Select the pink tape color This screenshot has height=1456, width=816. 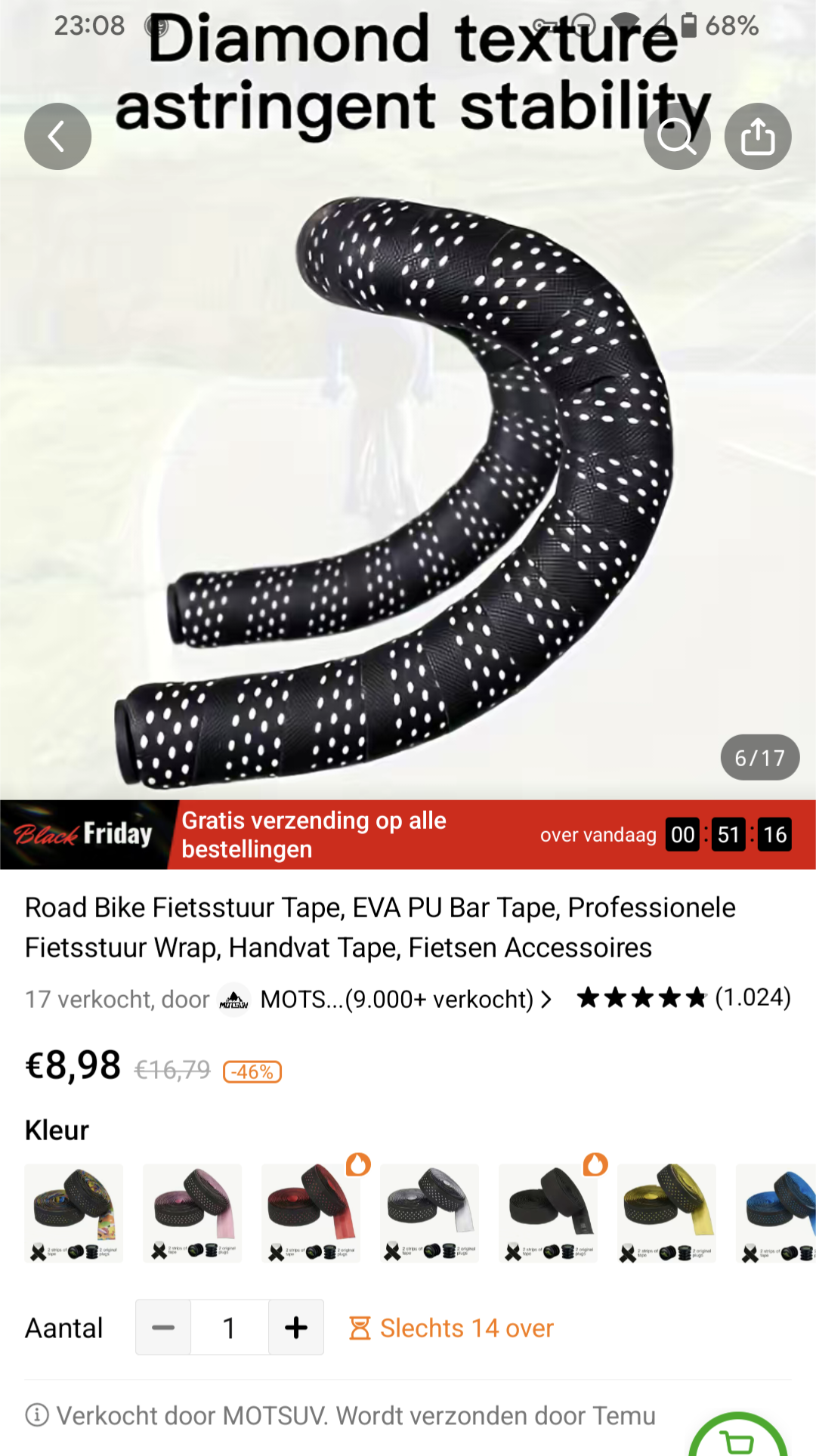pyautogui.click(x=192, y=1213)
